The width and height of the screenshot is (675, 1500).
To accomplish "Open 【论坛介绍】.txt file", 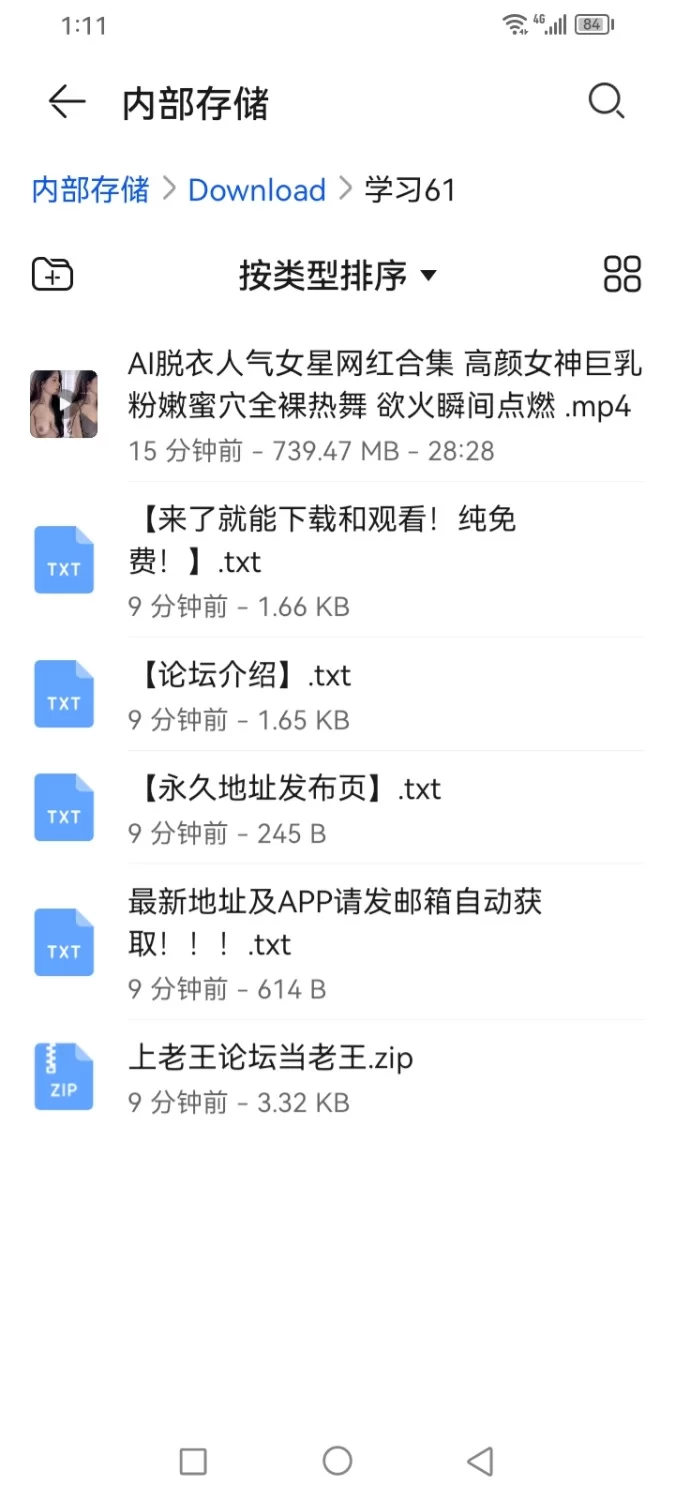I will tap(240, 695).
